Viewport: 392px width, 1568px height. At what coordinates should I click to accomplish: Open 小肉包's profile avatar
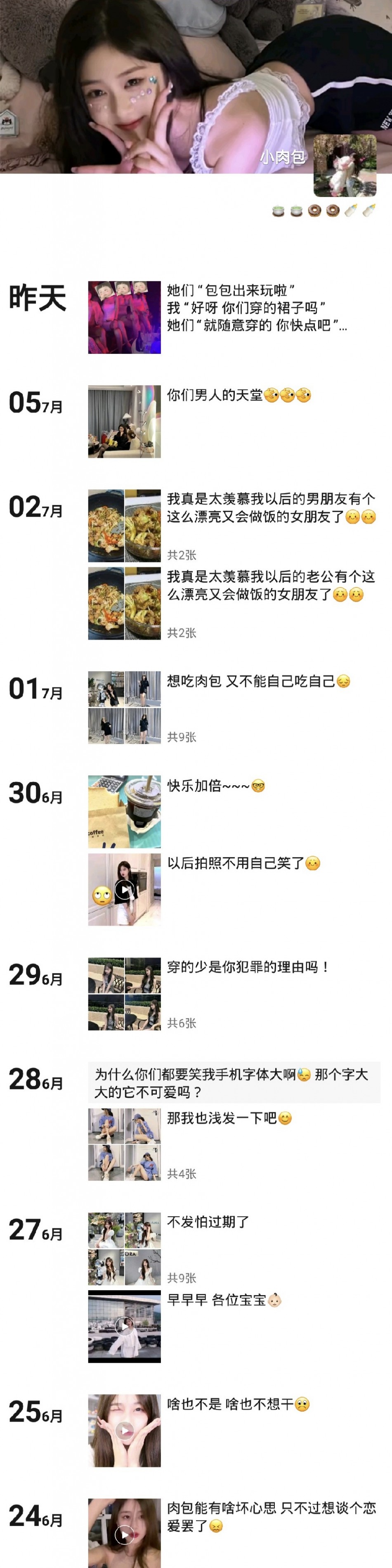[x=345, y=166]
